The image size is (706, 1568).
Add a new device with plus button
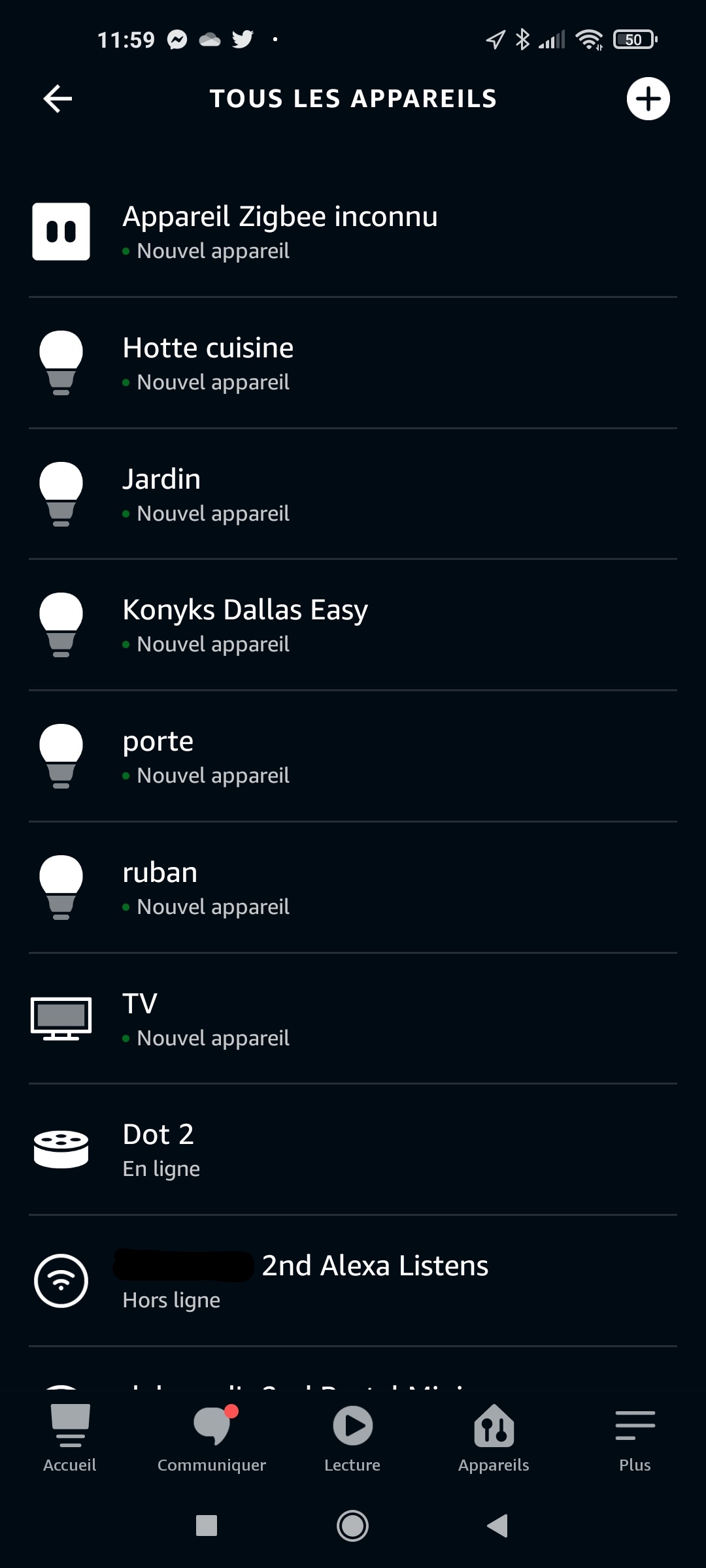648,99
